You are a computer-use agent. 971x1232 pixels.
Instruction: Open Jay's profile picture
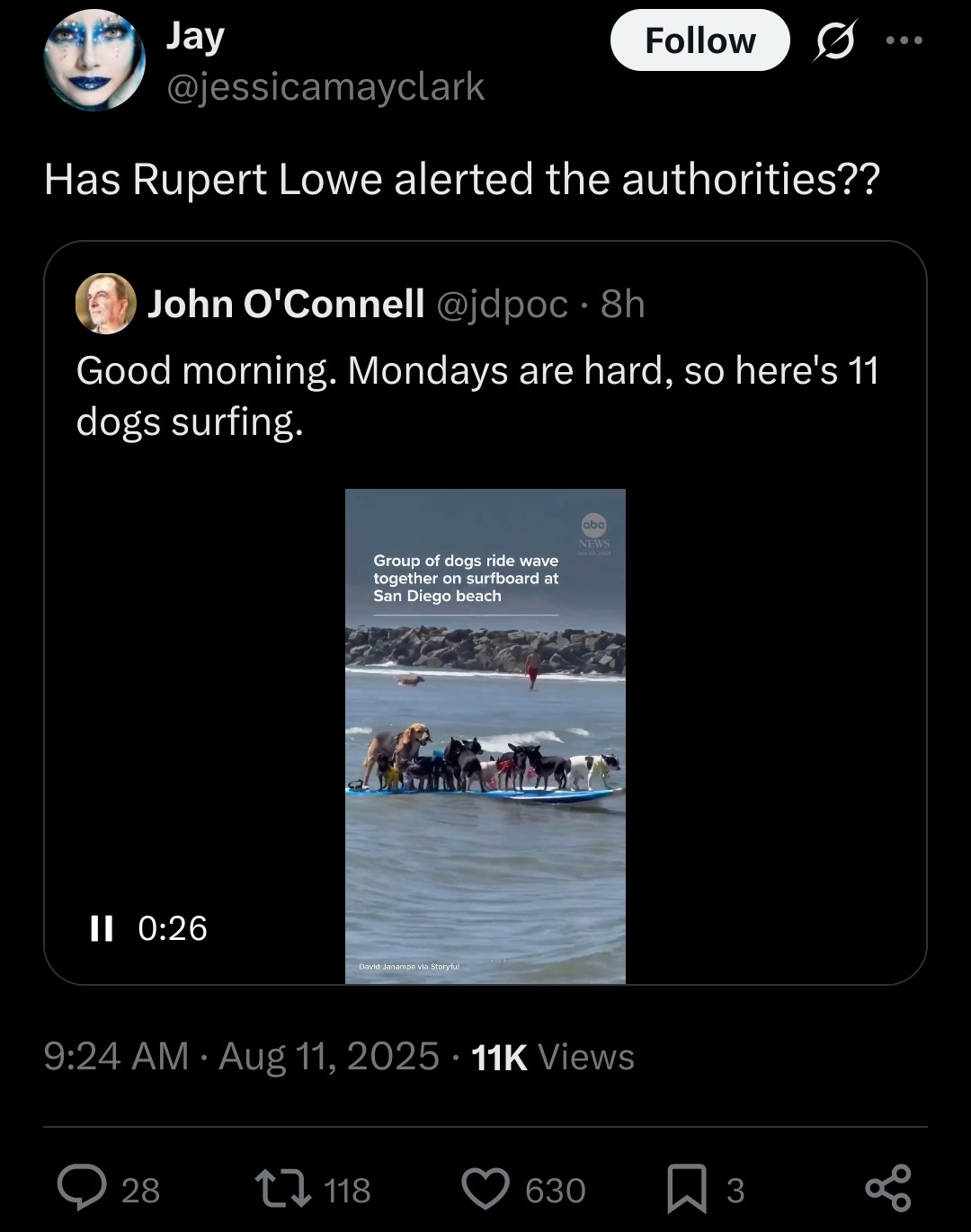click(x=94, y=61)
